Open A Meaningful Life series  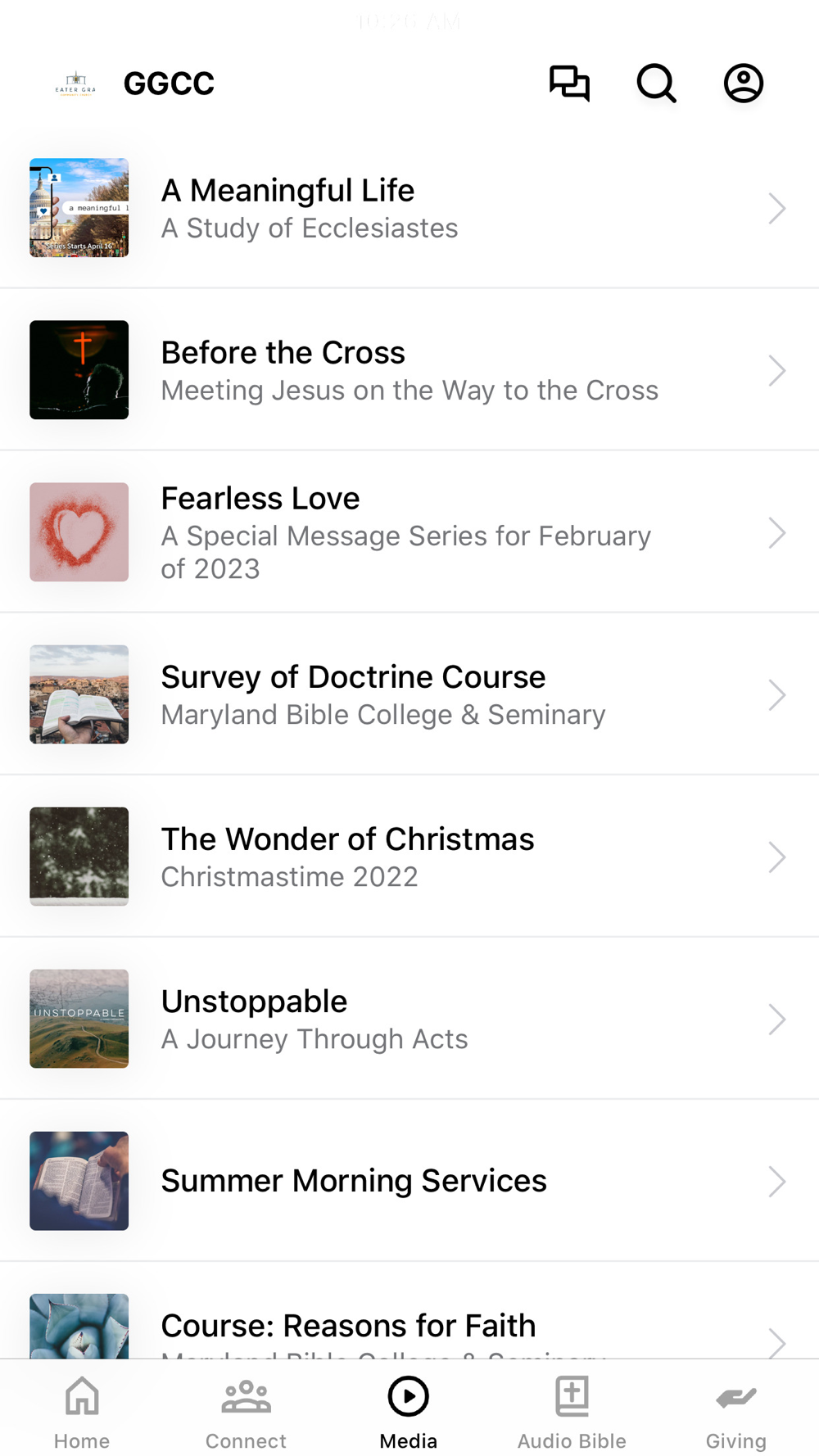click(x=409, y=208)
